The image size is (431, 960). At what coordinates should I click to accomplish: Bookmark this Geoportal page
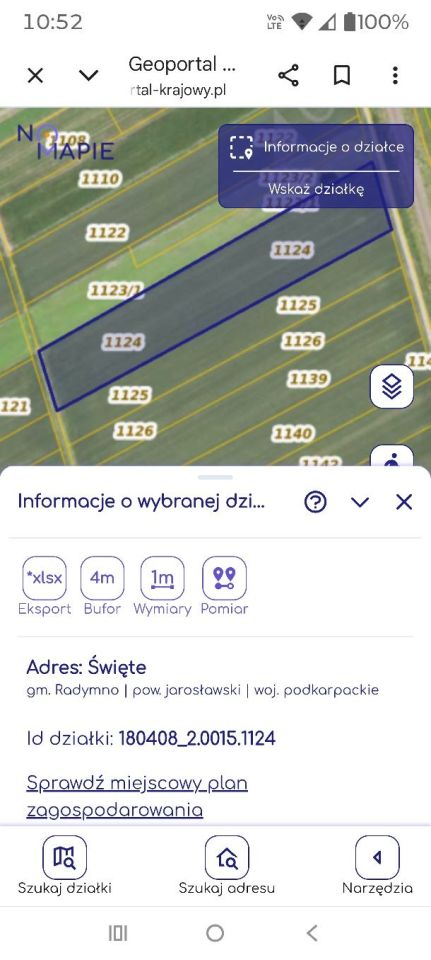pos(342,75)
